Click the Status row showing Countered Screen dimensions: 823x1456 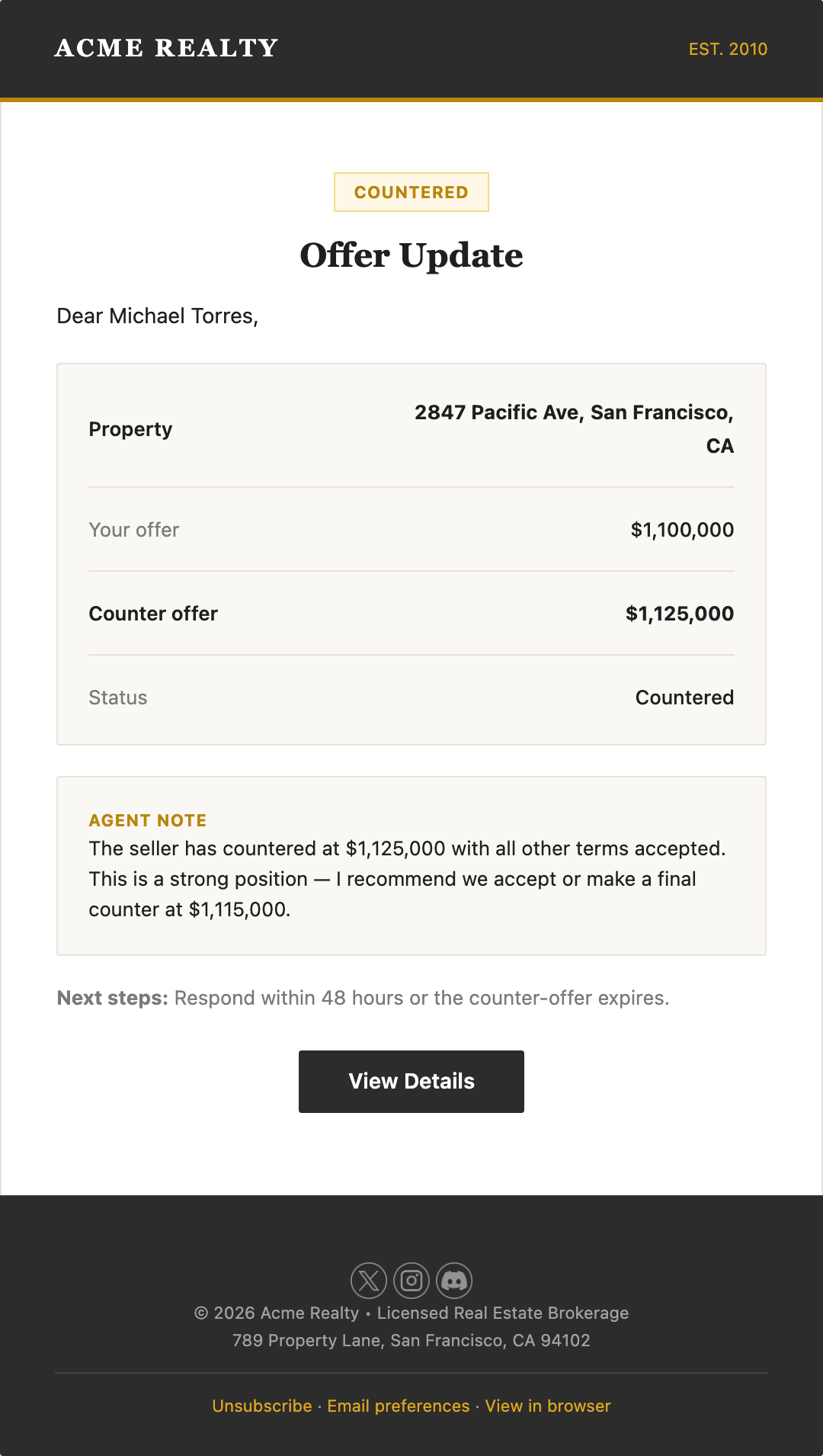[684, 697]
